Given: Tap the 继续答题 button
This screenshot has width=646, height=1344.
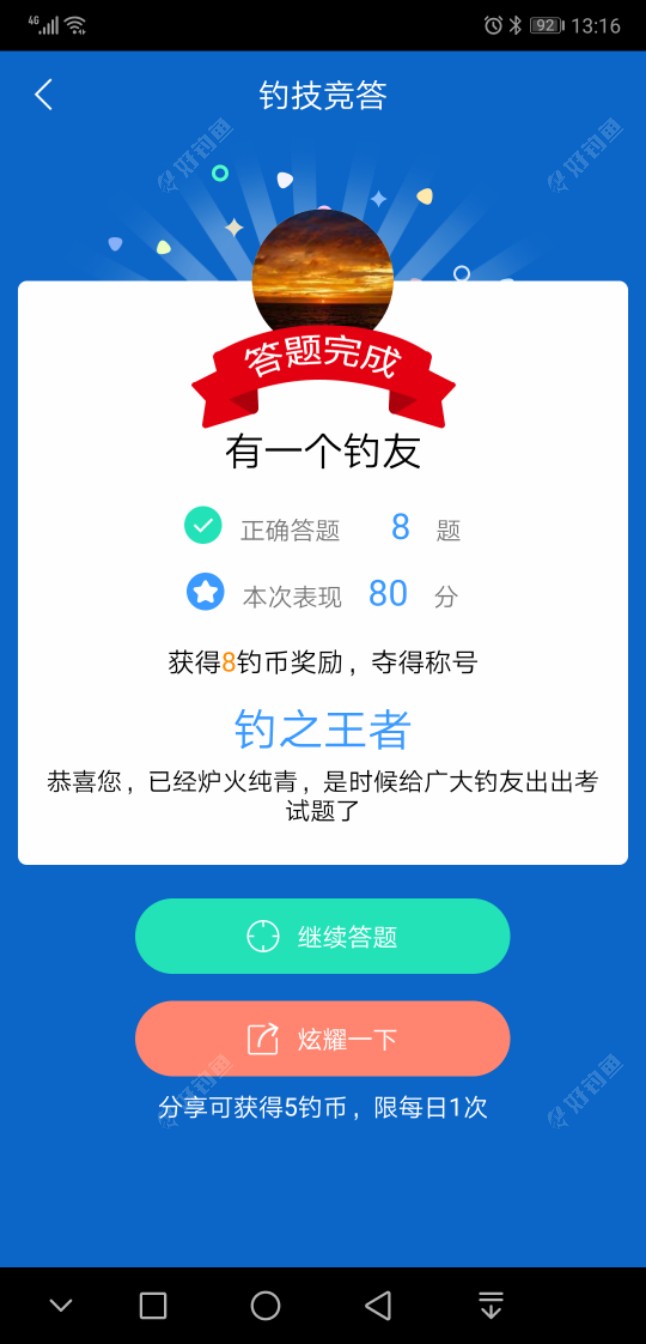Looking at the screenshot, I should click(322, 936).
